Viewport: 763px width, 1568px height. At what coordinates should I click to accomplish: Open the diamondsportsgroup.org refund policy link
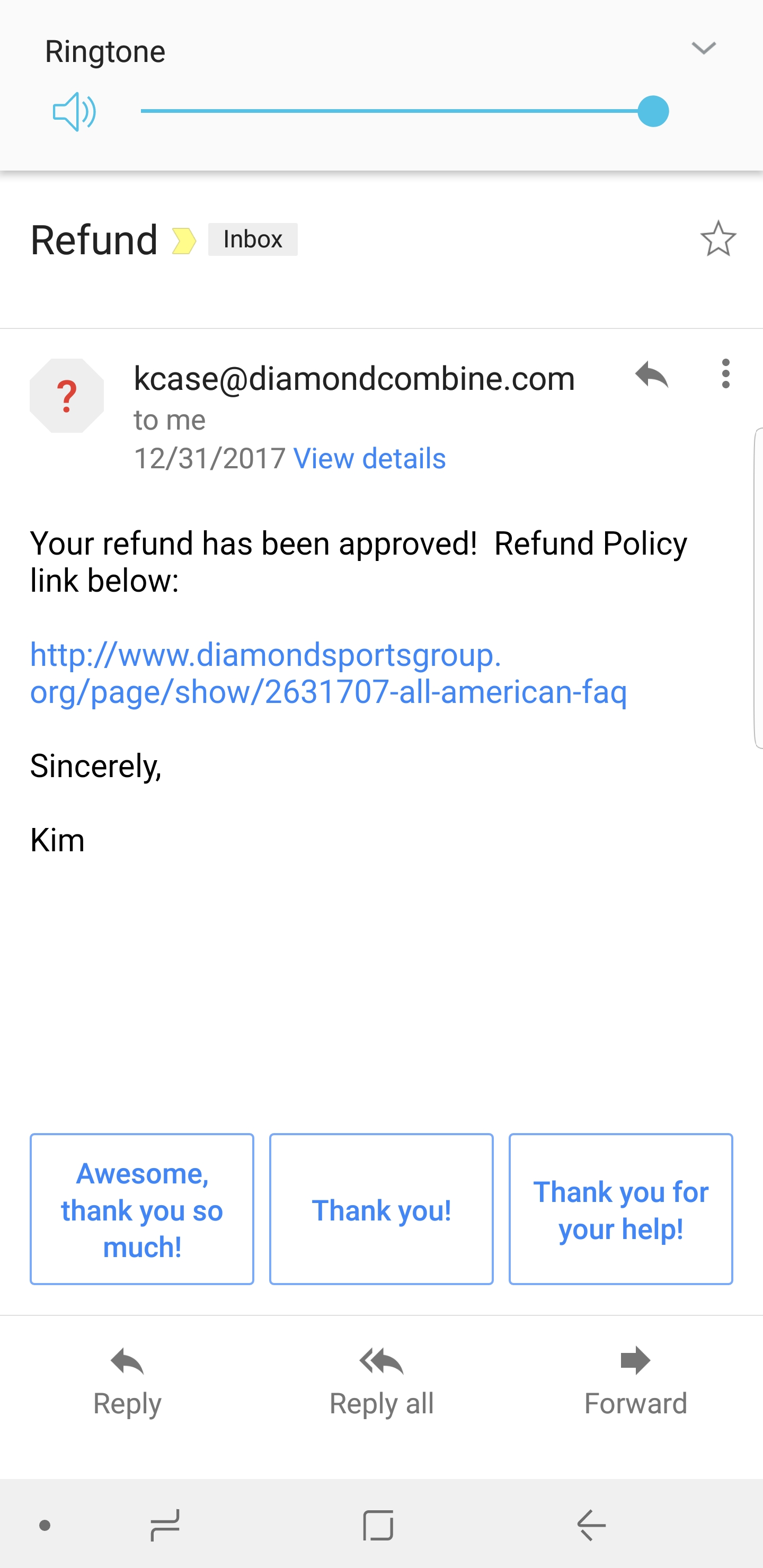click(x=328, y=673)
